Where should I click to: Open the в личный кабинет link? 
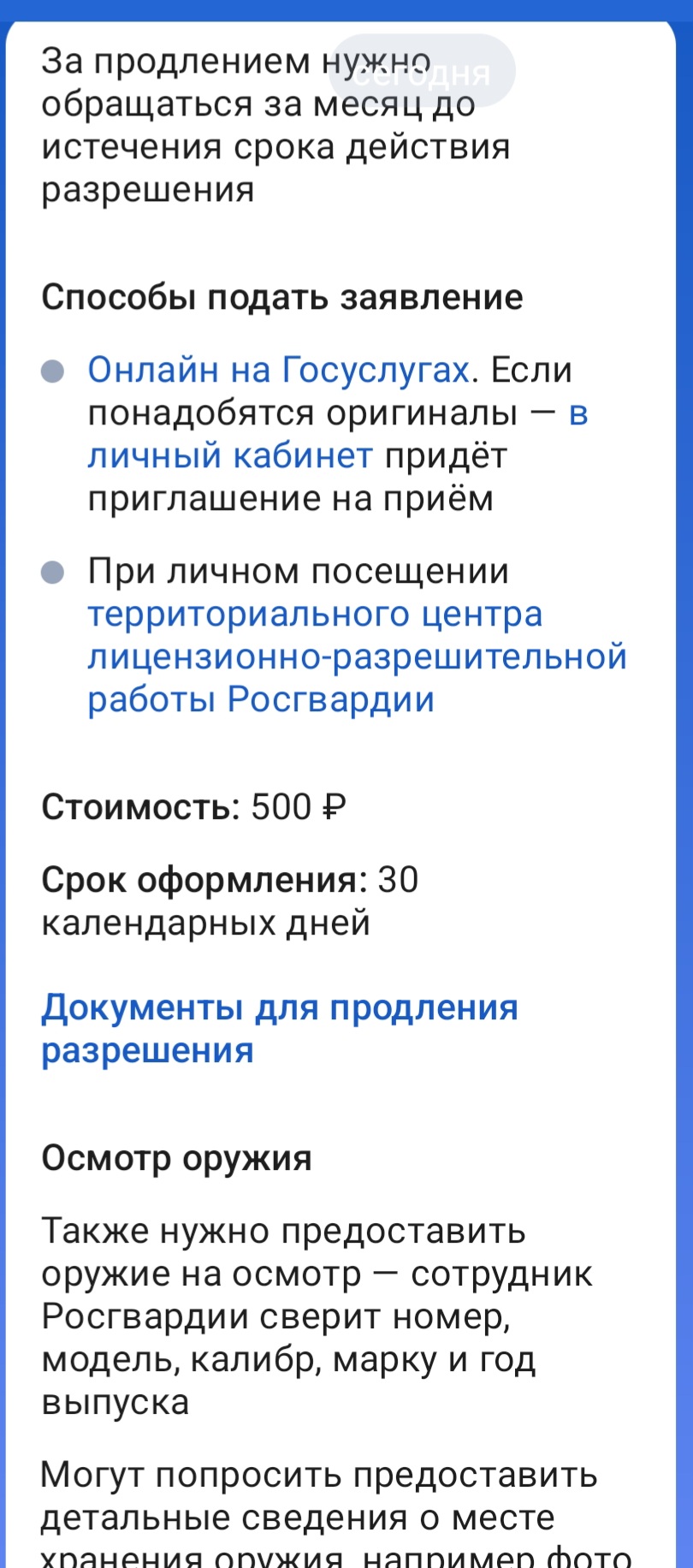point(230,455)
